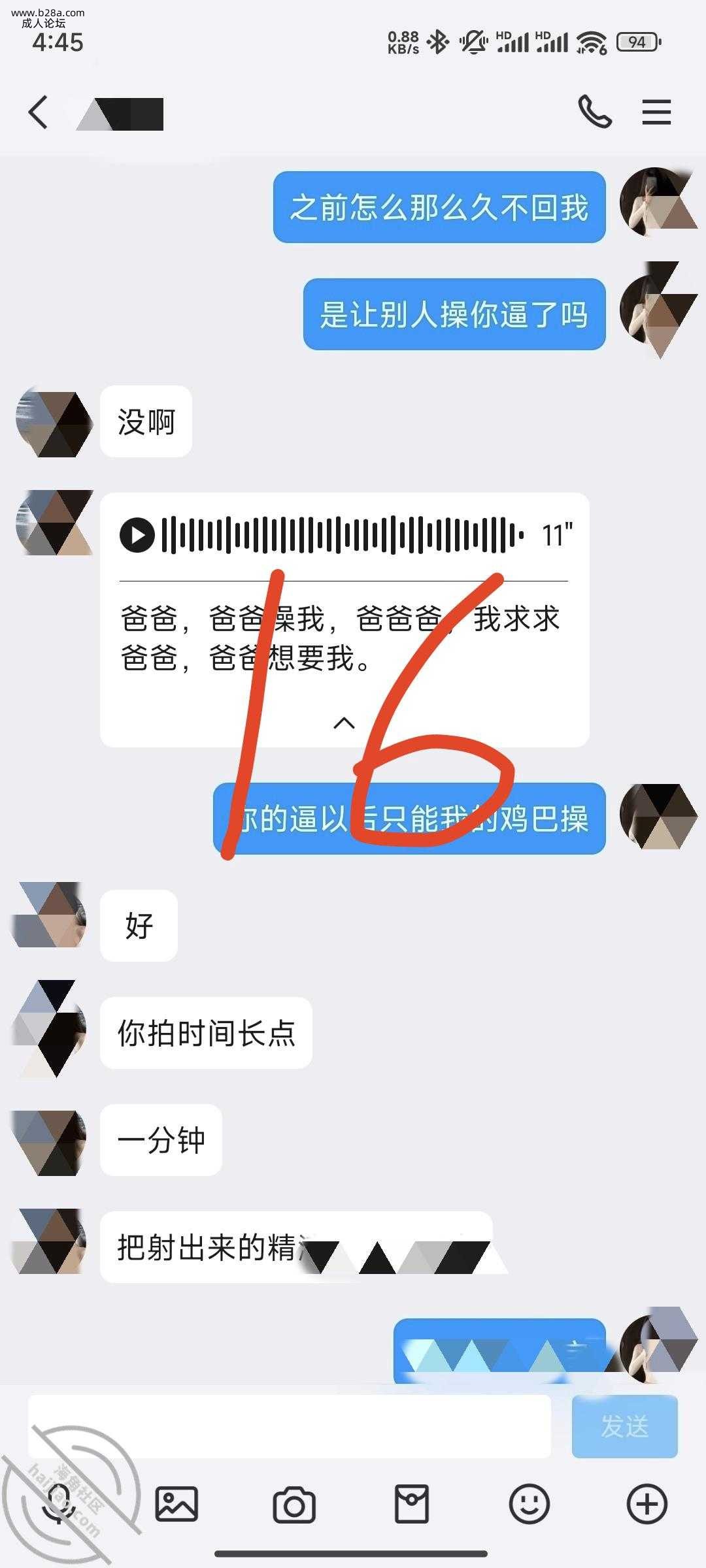Image resolution: width=706 pixels, height=1568 pixels.
Task: Open the photo gallery picker
Action: point(176,1504)
